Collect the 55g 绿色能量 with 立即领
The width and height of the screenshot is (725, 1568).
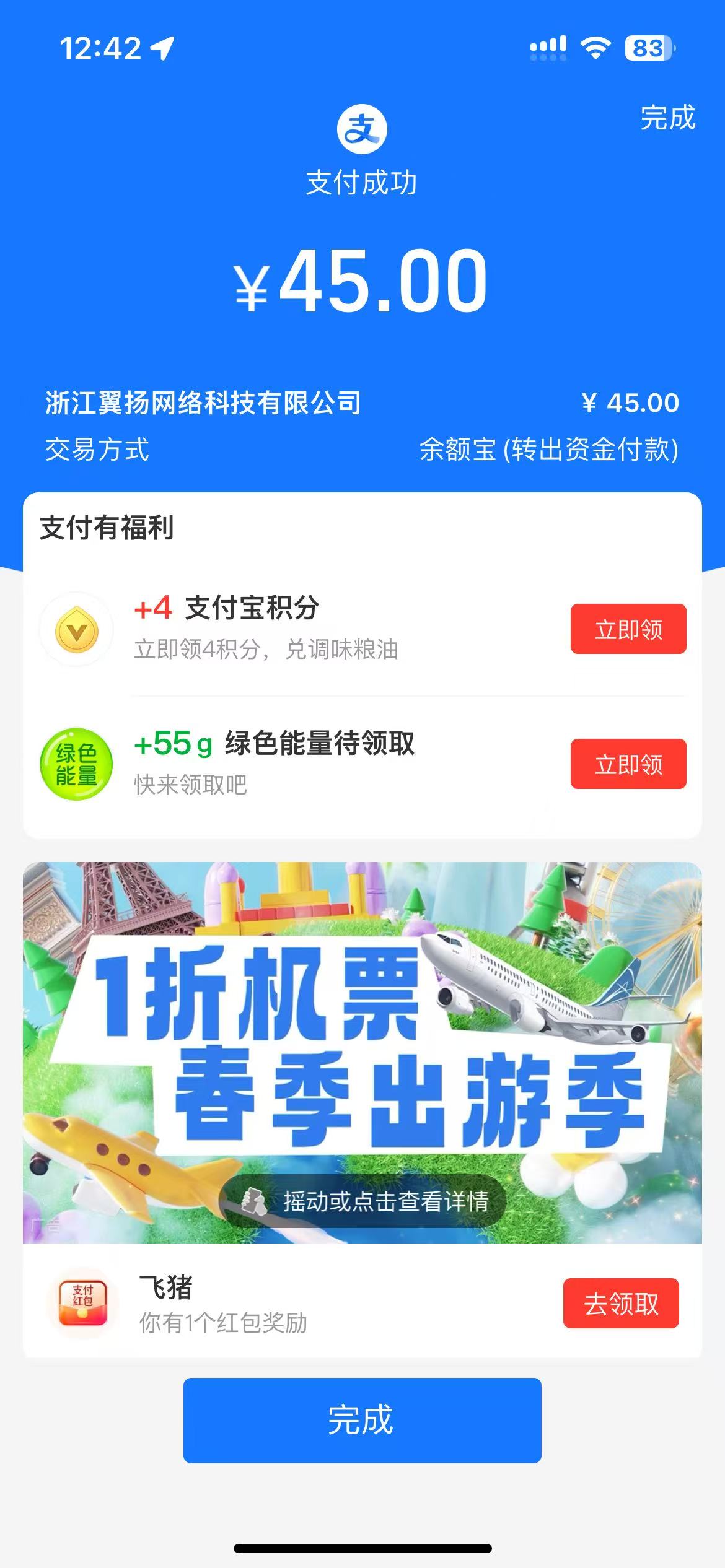628,764
